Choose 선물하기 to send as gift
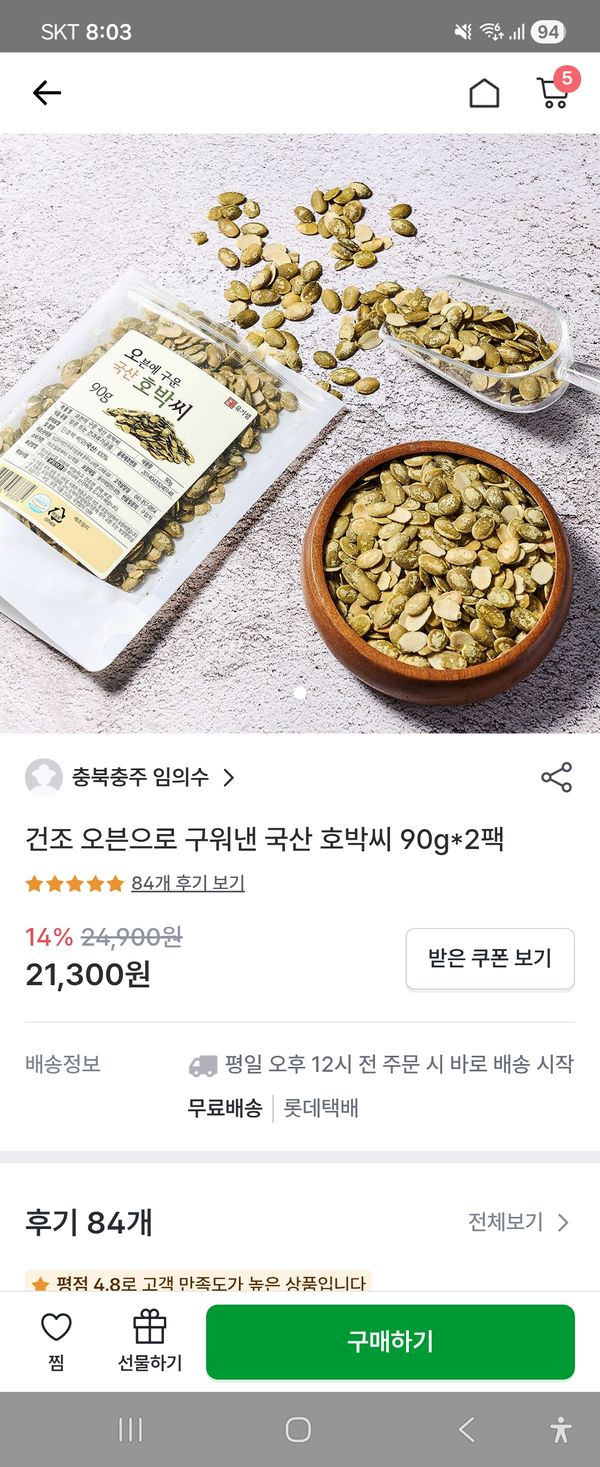 pyautogui.click(x=150, y=1341)
